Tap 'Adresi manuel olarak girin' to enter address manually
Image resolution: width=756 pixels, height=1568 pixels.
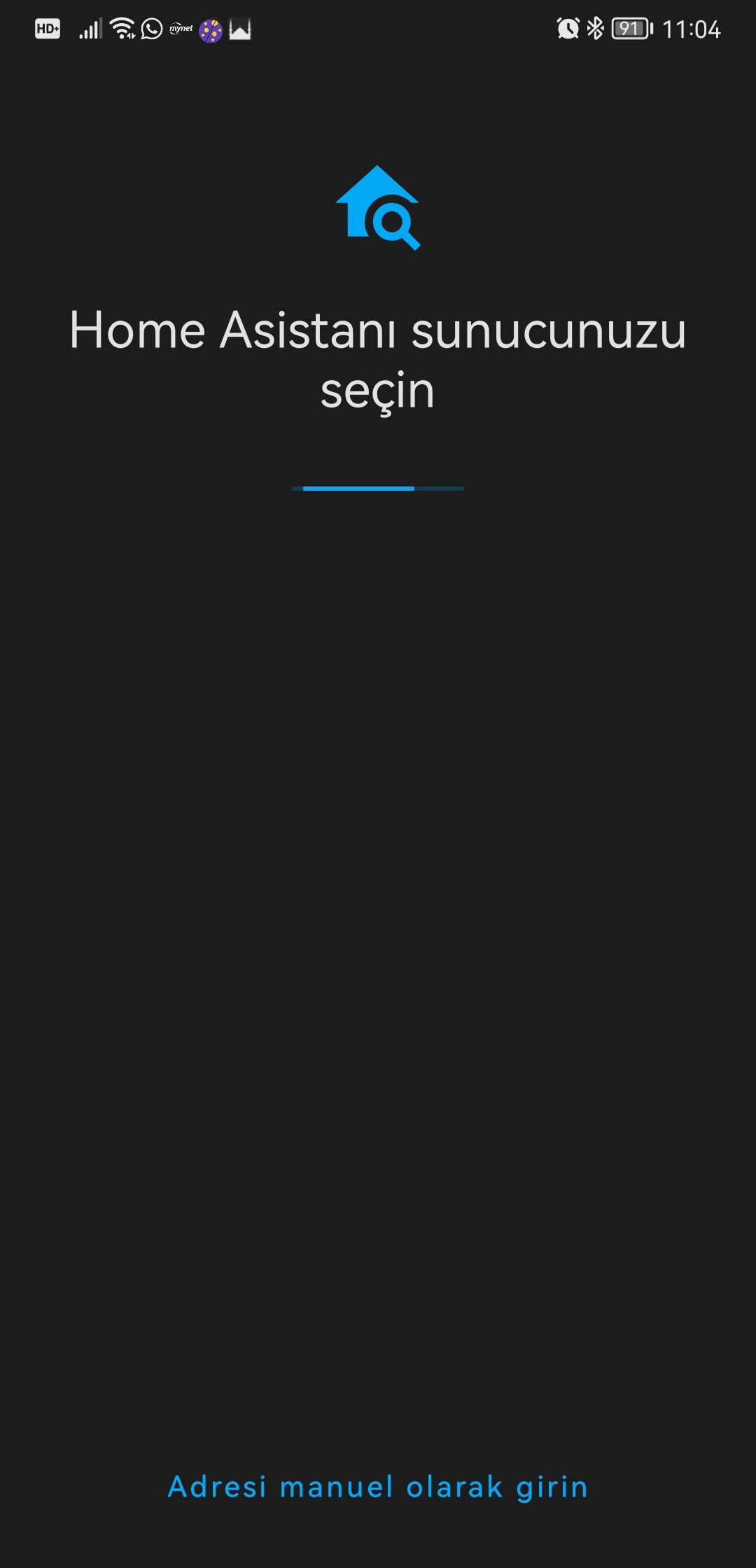pos(378,1487)
